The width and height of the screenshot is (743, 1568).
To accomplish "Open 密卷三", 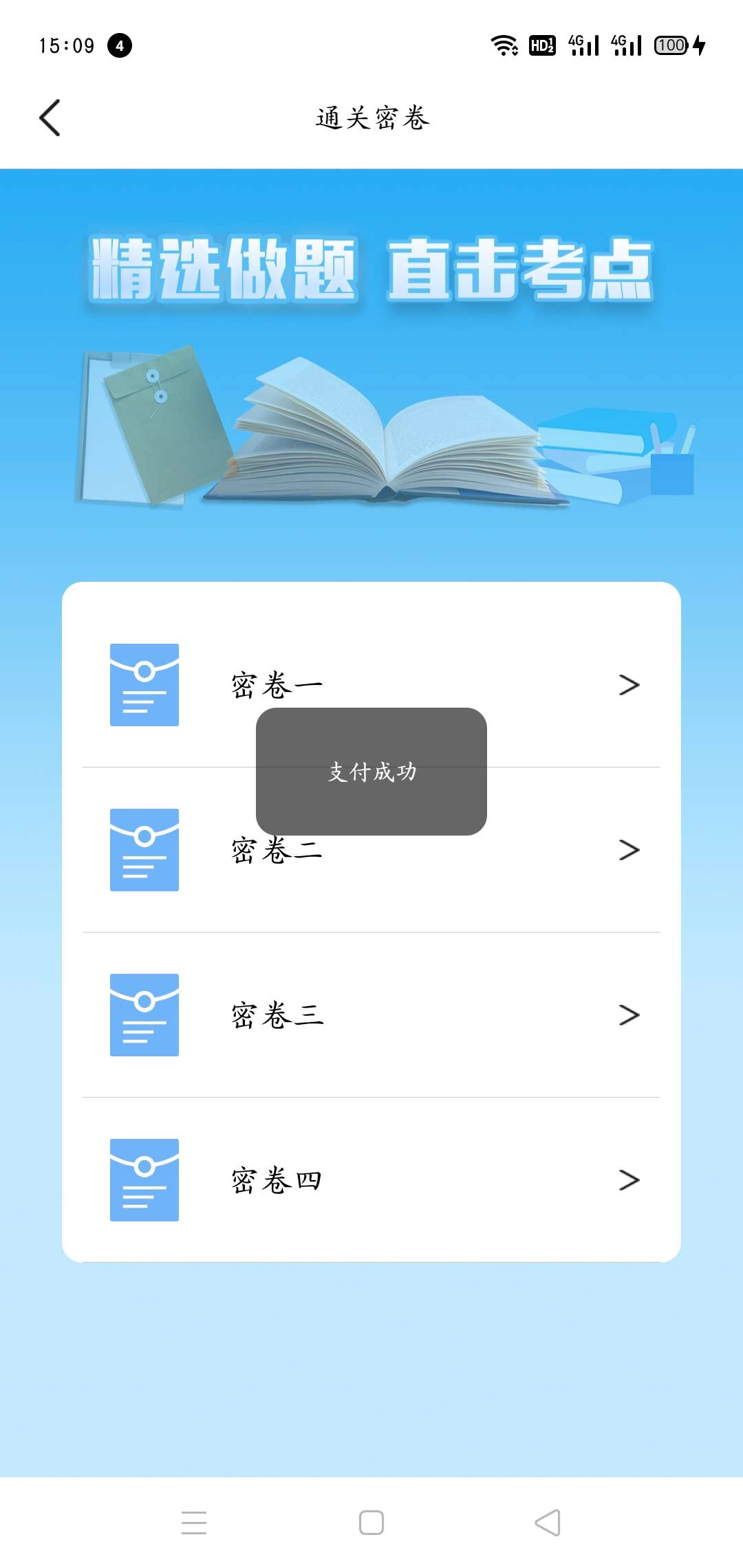I will coord(371,1015).
